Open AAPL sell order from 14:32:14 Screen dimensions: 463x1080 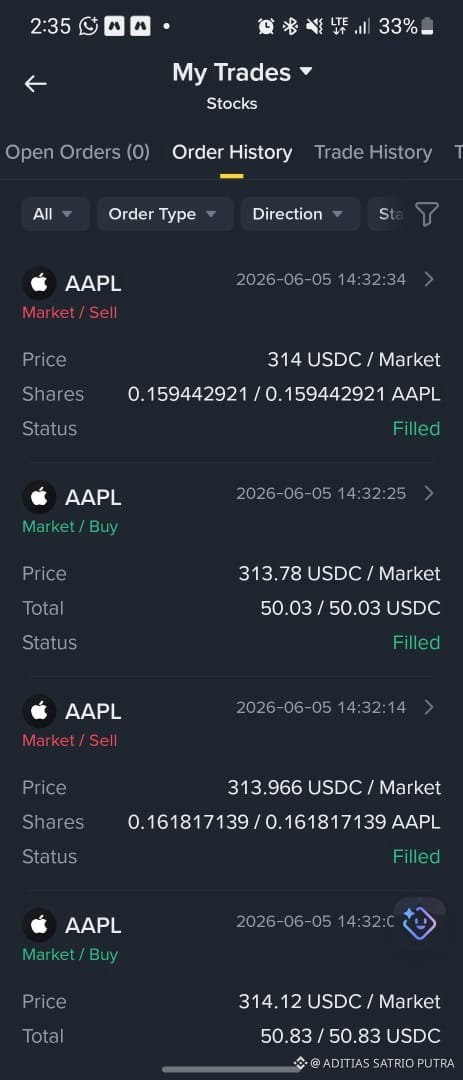[x=232, y=783]
